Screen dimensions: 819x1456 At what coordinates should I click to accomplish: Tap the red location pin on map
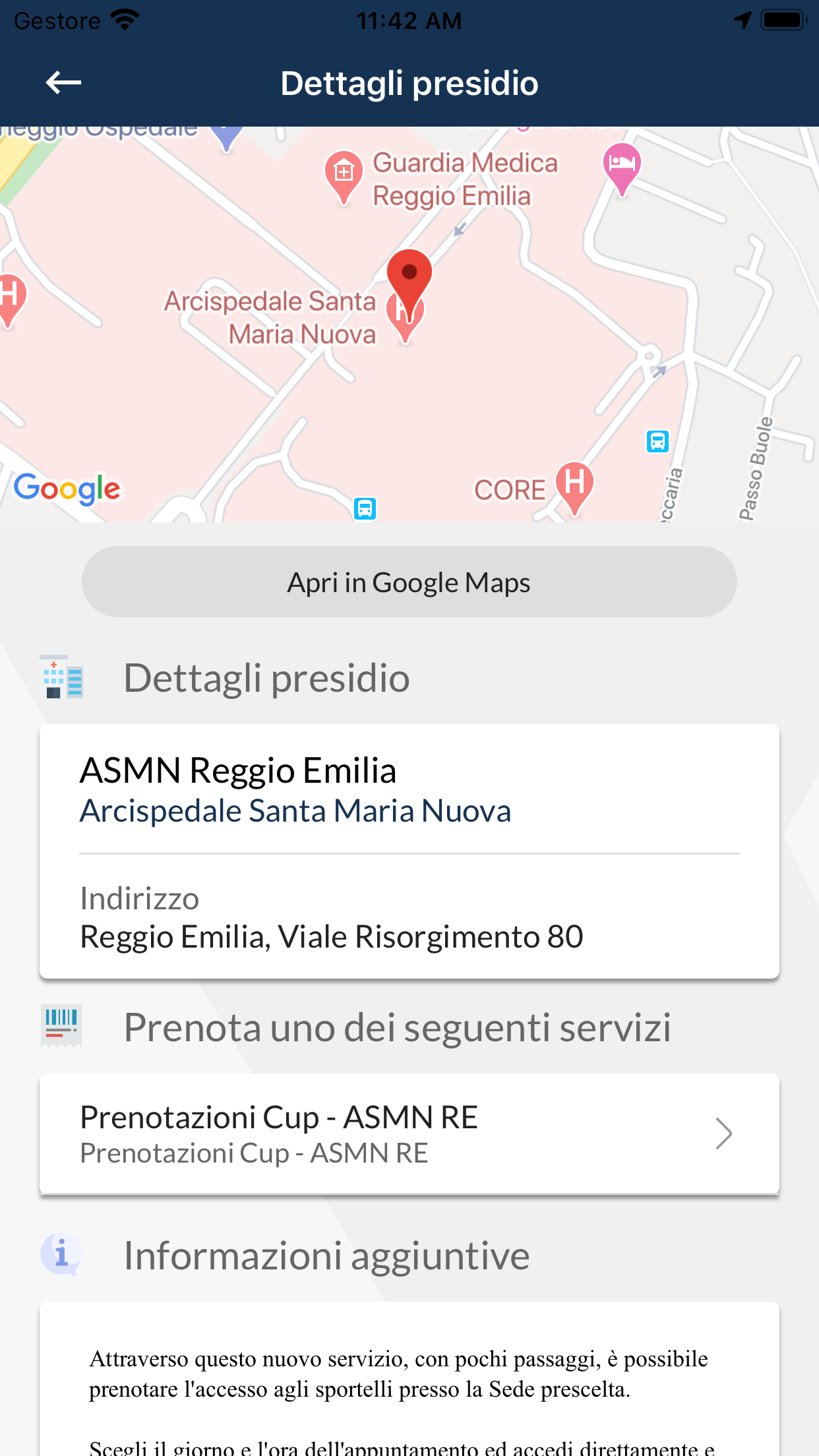(409, 278)
